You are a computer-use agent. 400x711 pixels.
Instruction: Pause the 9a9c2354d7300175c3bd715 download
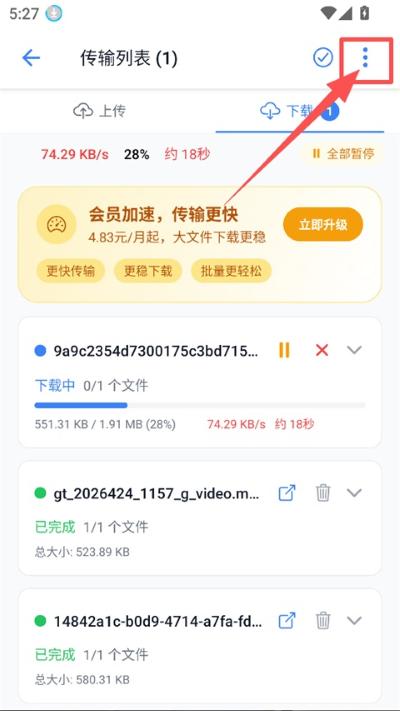284,350
